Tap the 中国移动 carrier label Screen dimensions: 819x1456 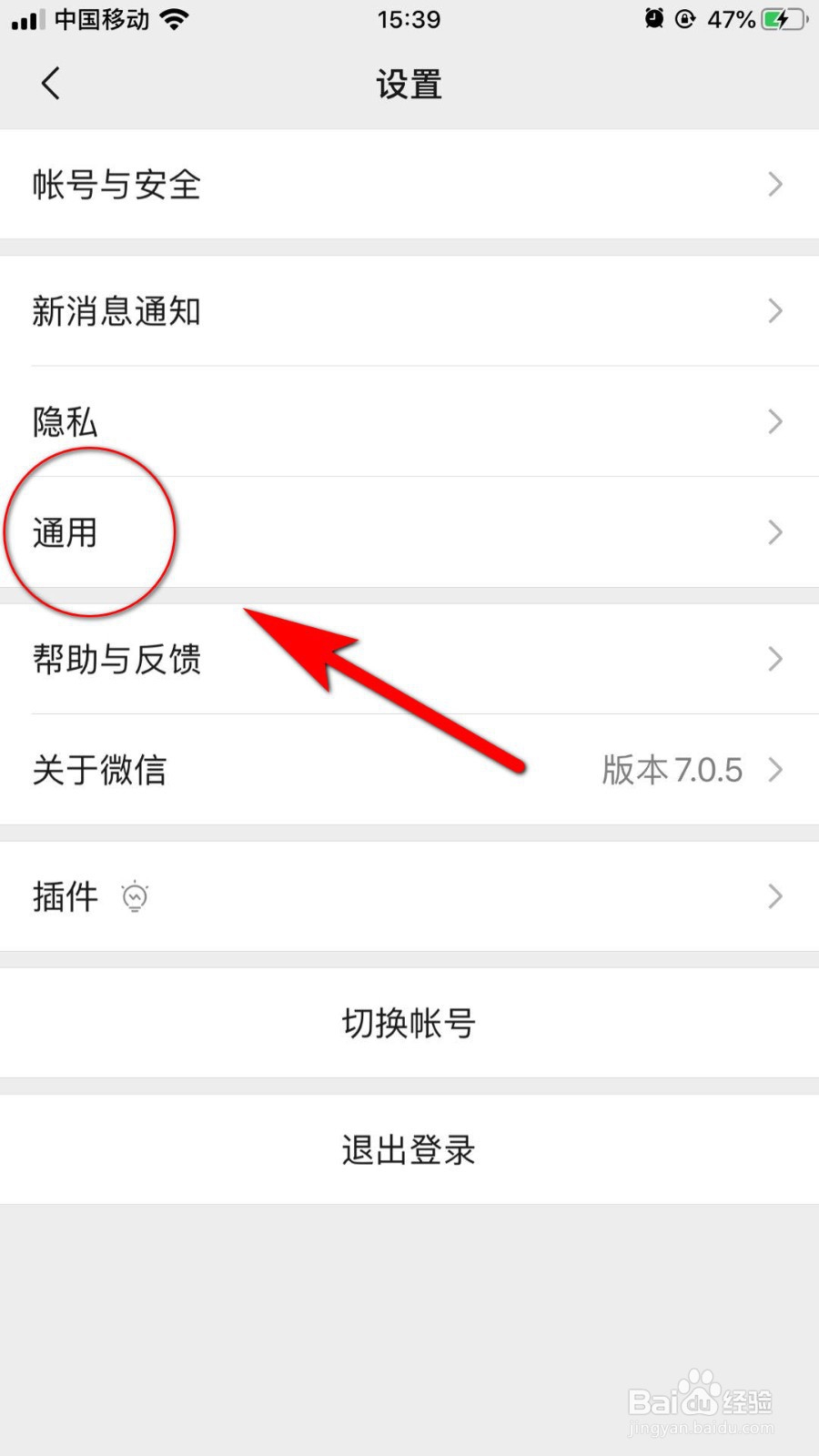pyautogui.click(x=100, y=19)
